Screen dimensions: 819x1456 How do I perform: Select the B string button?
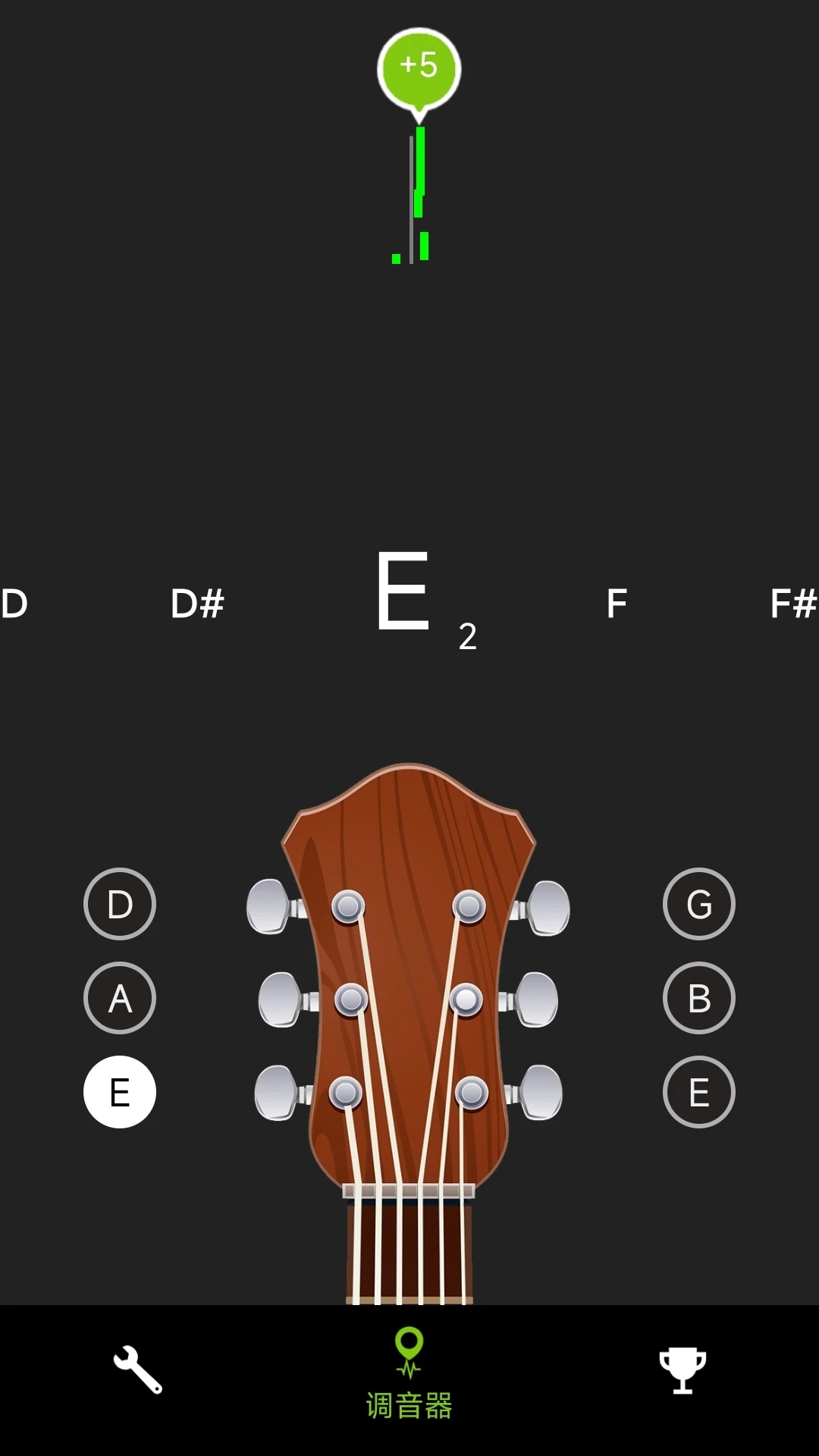[698, 998]
